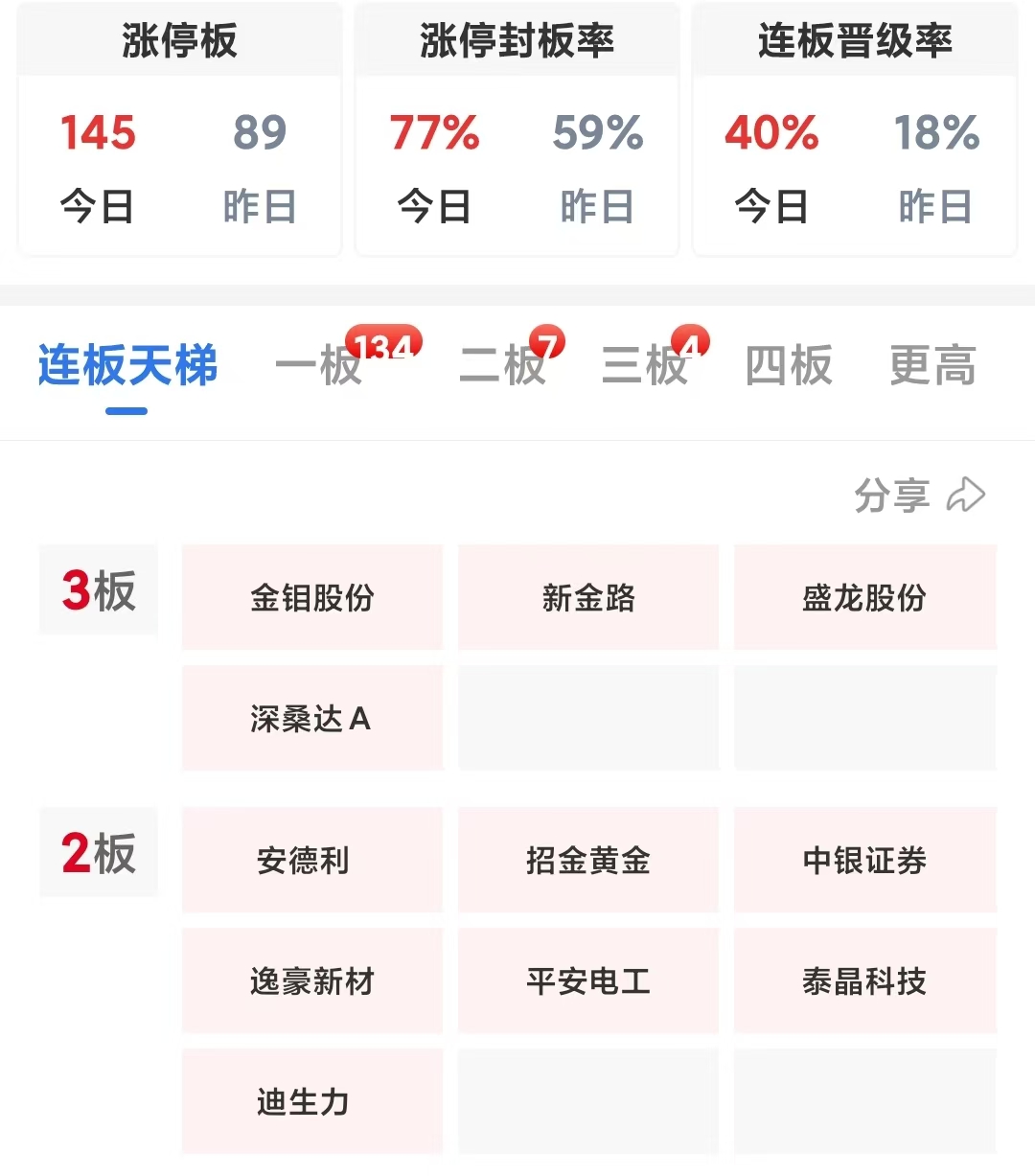Select the 连板天梯 tab
1035x1176 pixels.
coord(127,366)
